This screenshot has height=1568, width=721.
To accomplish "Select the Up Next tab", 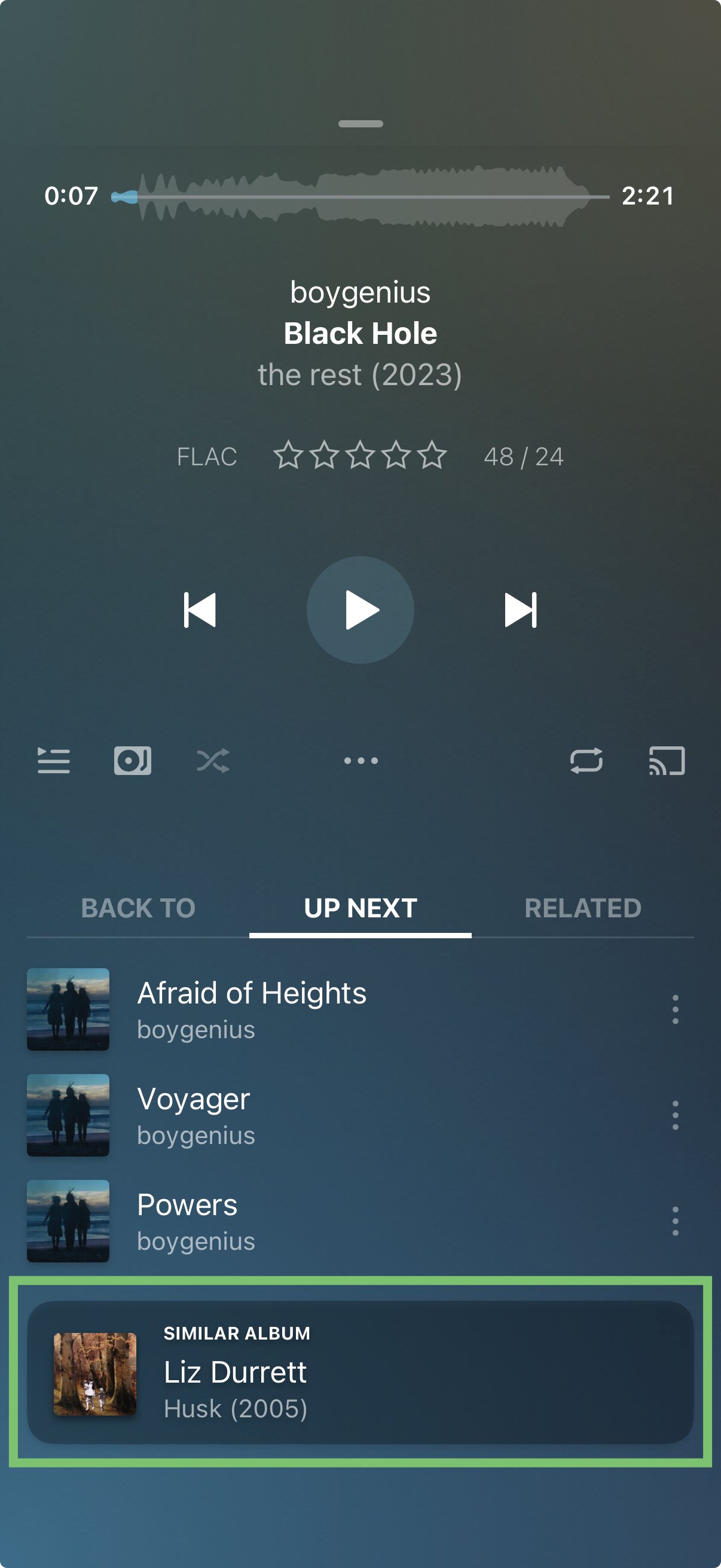I will (x=360, y=908).
